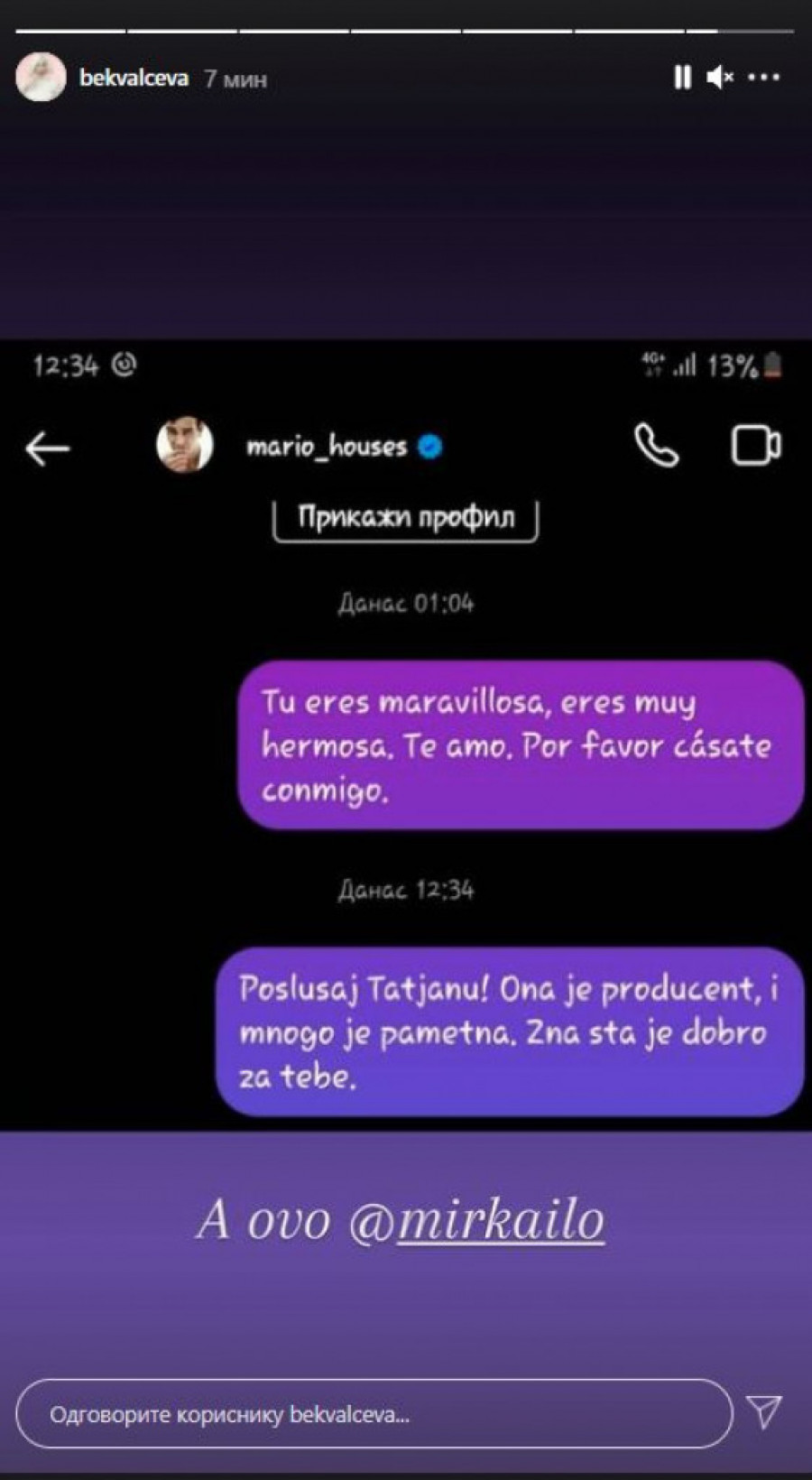
Task: Tap bekvalceva's profile picture
Action: click(41, 77)
